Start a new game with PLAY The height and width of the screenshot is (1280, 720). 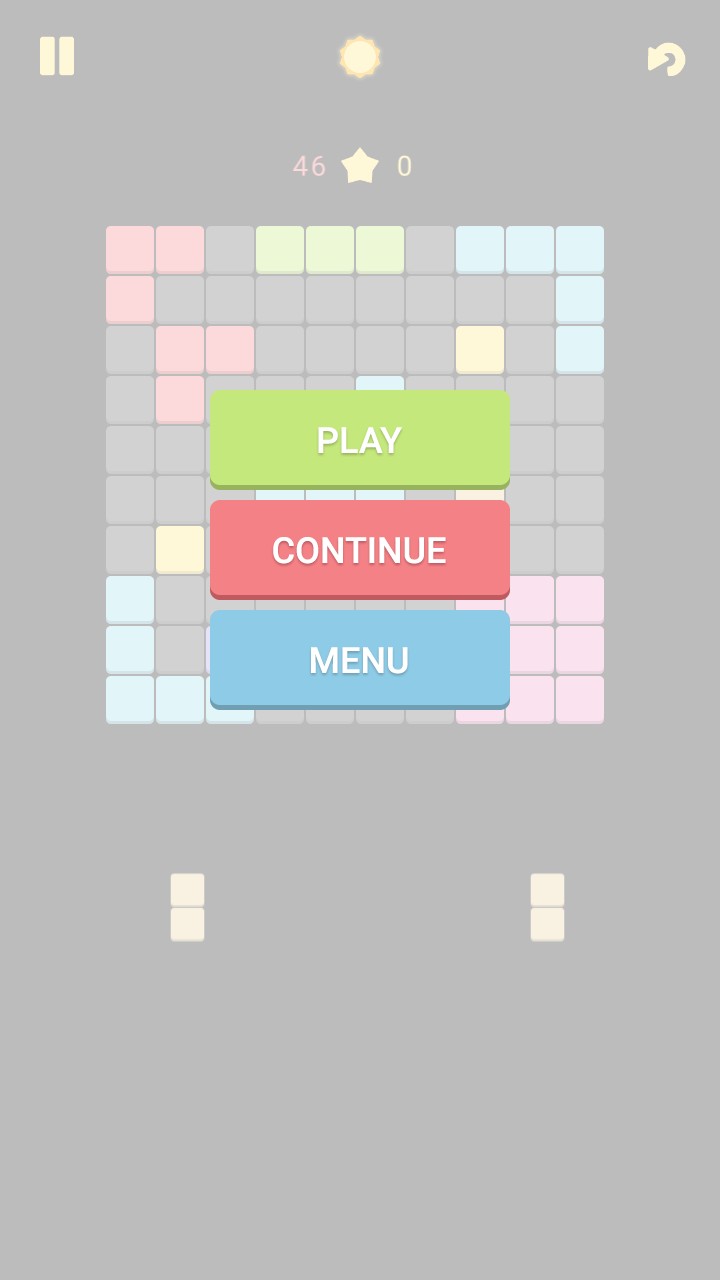click(359, 439)
